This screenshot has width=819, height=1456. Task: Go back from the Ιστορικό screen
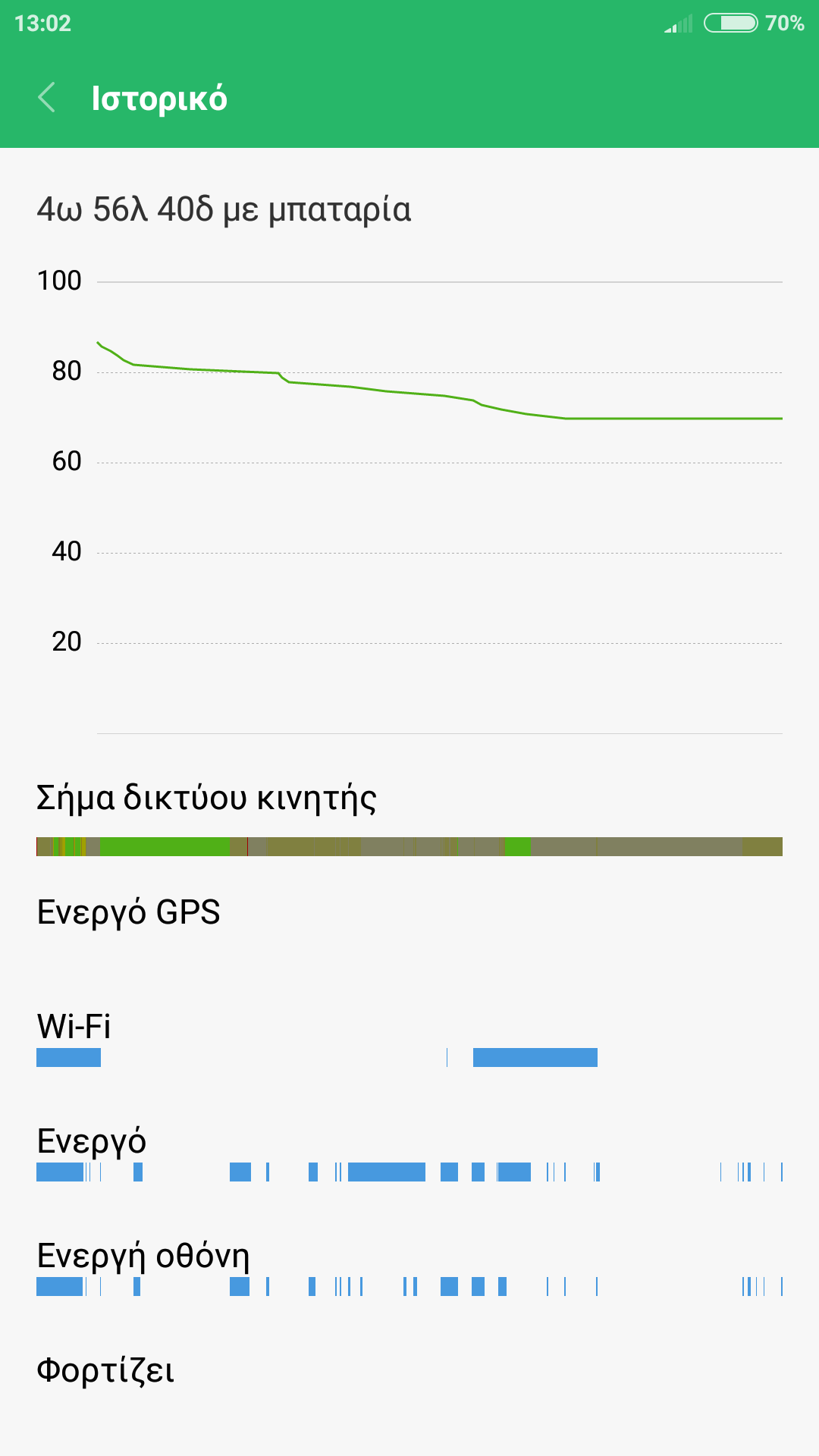point(47,98)
